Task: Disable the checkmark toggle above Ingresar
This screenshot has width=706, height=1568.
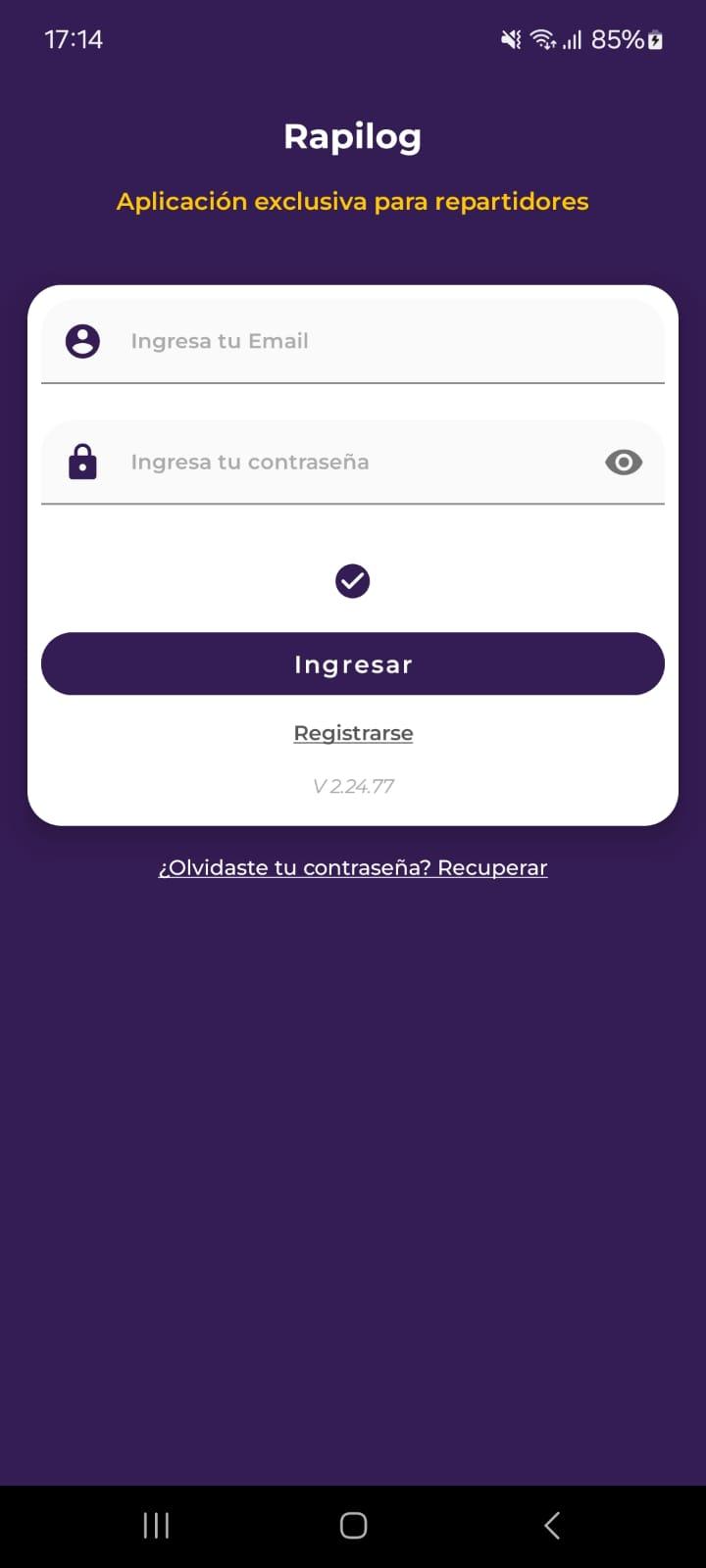Action: click(353, 580)
